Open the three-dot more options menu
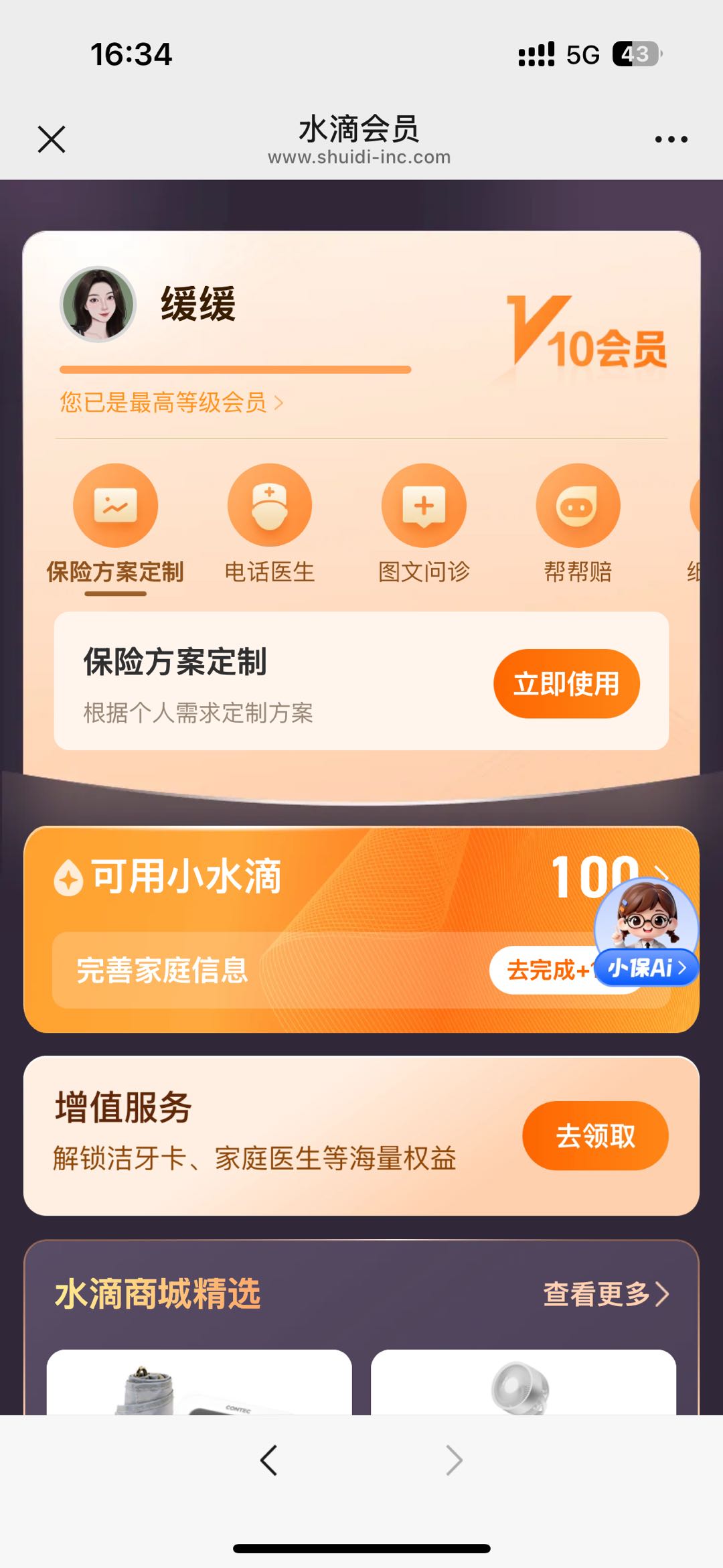723x1568 pixels. (671, 139)
